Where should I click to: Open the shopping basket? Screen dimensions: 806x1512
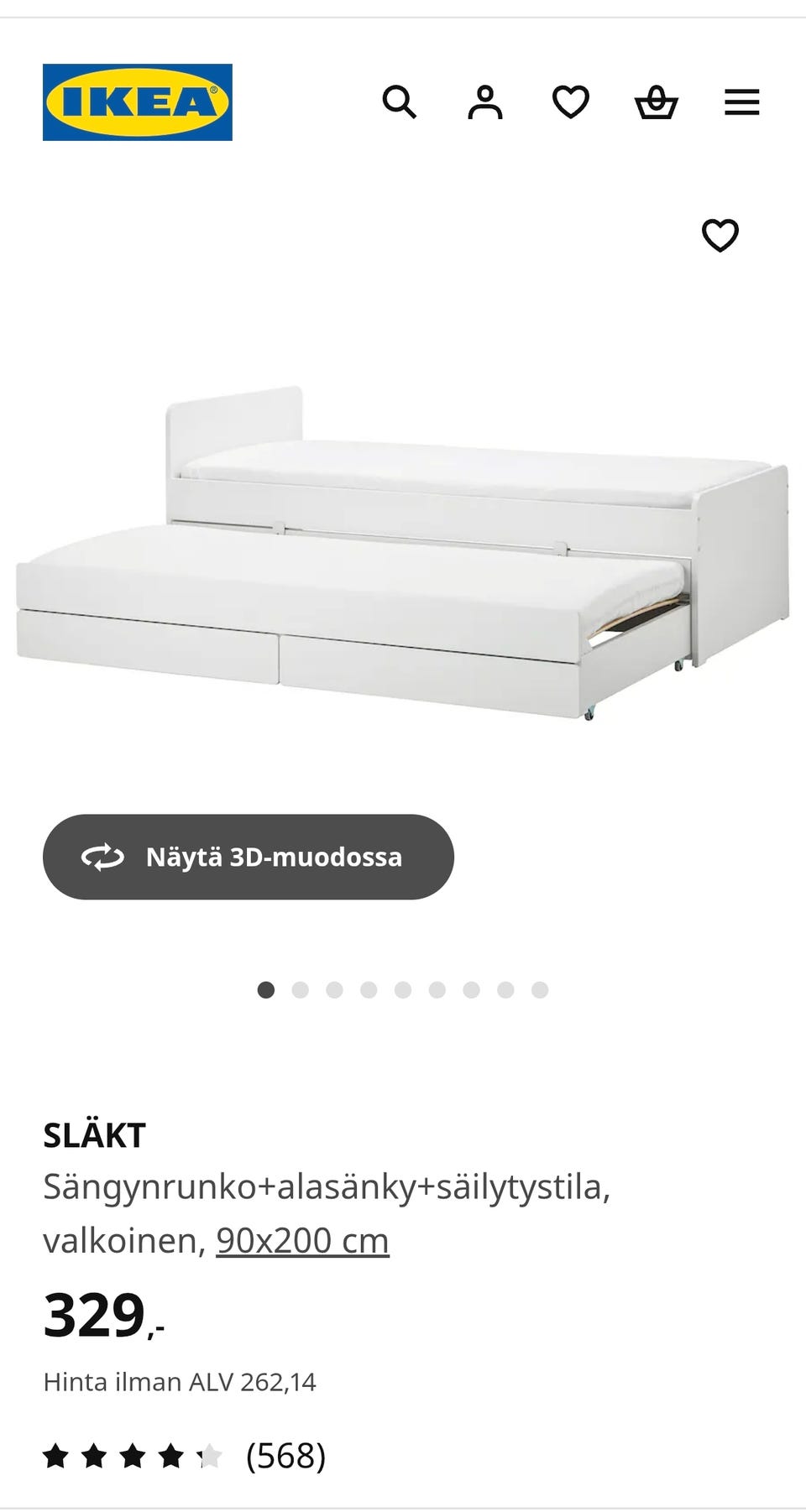pos(657,102)
